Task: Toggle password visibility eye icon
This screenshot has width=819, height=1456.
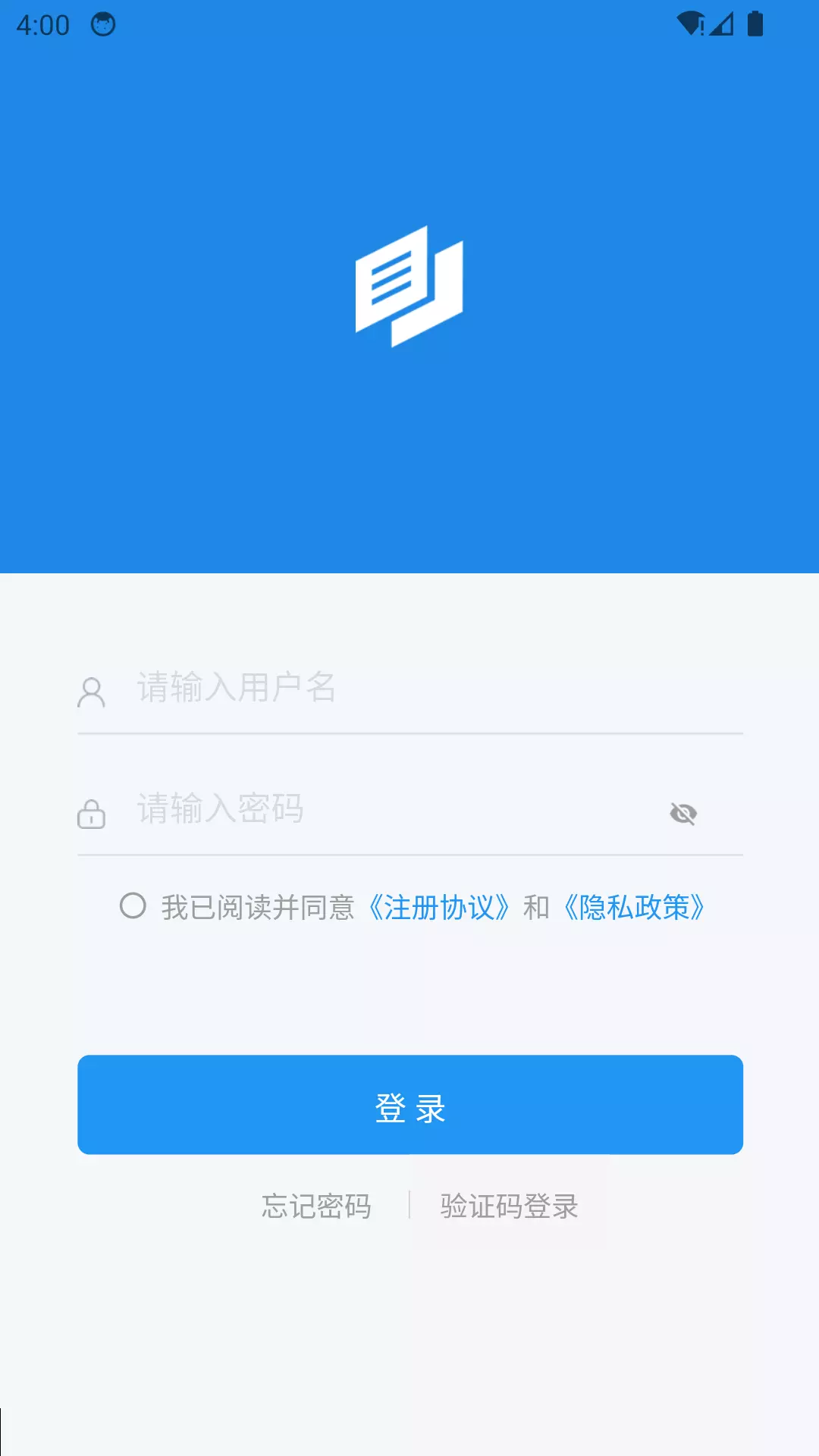Action: click(683, 814)
